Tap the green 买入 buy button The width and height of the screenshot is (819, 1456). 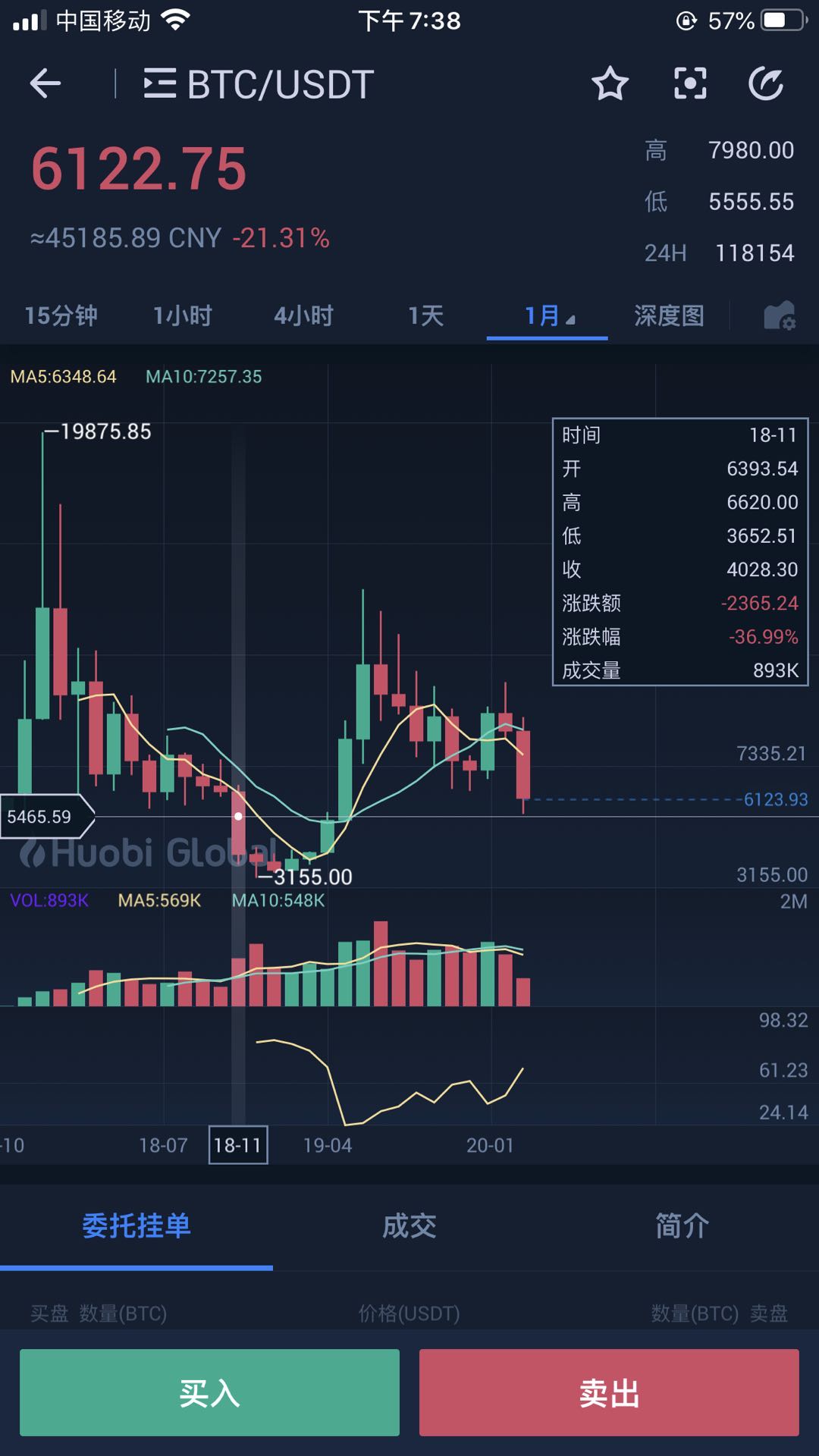coord(209,1392)
